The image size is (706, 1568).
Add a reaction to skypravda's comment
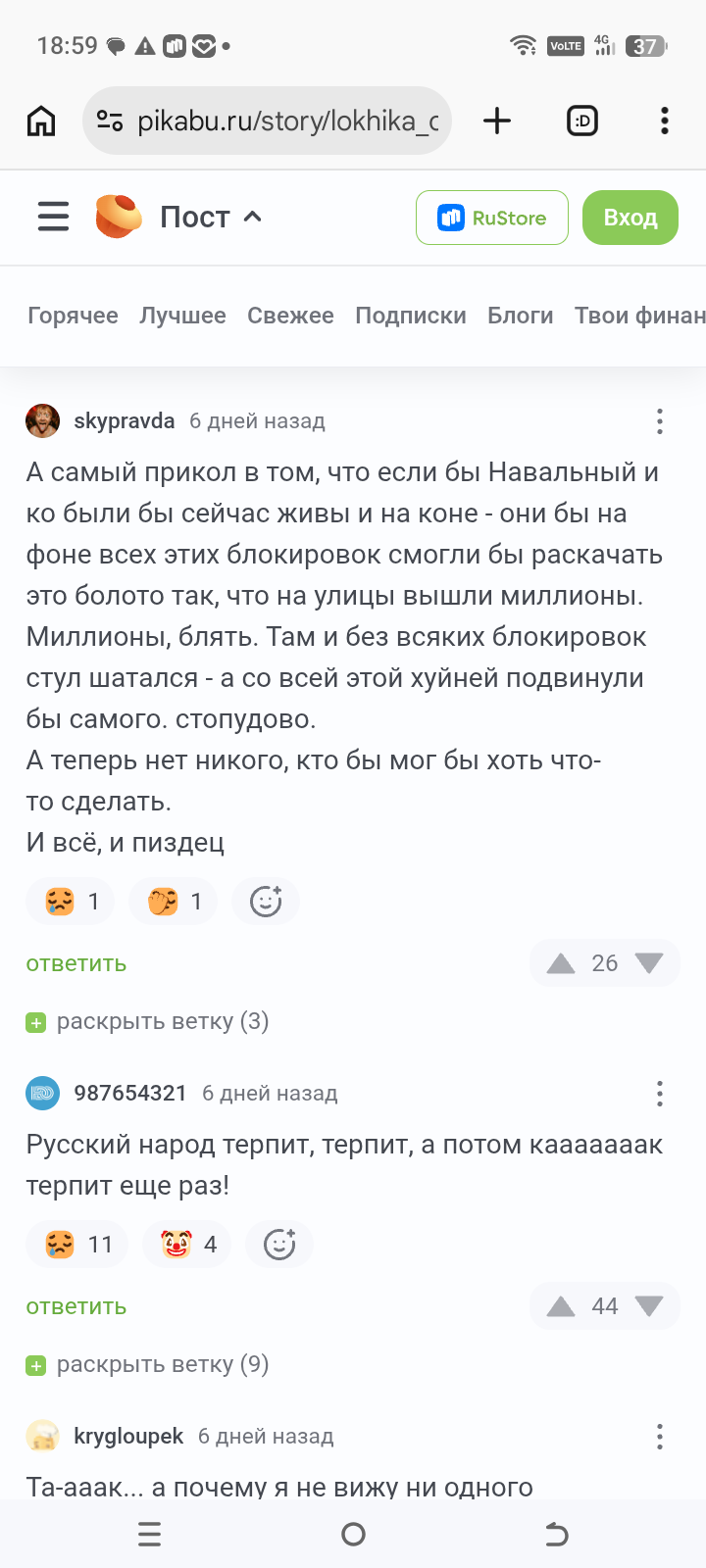click(266, 902)
